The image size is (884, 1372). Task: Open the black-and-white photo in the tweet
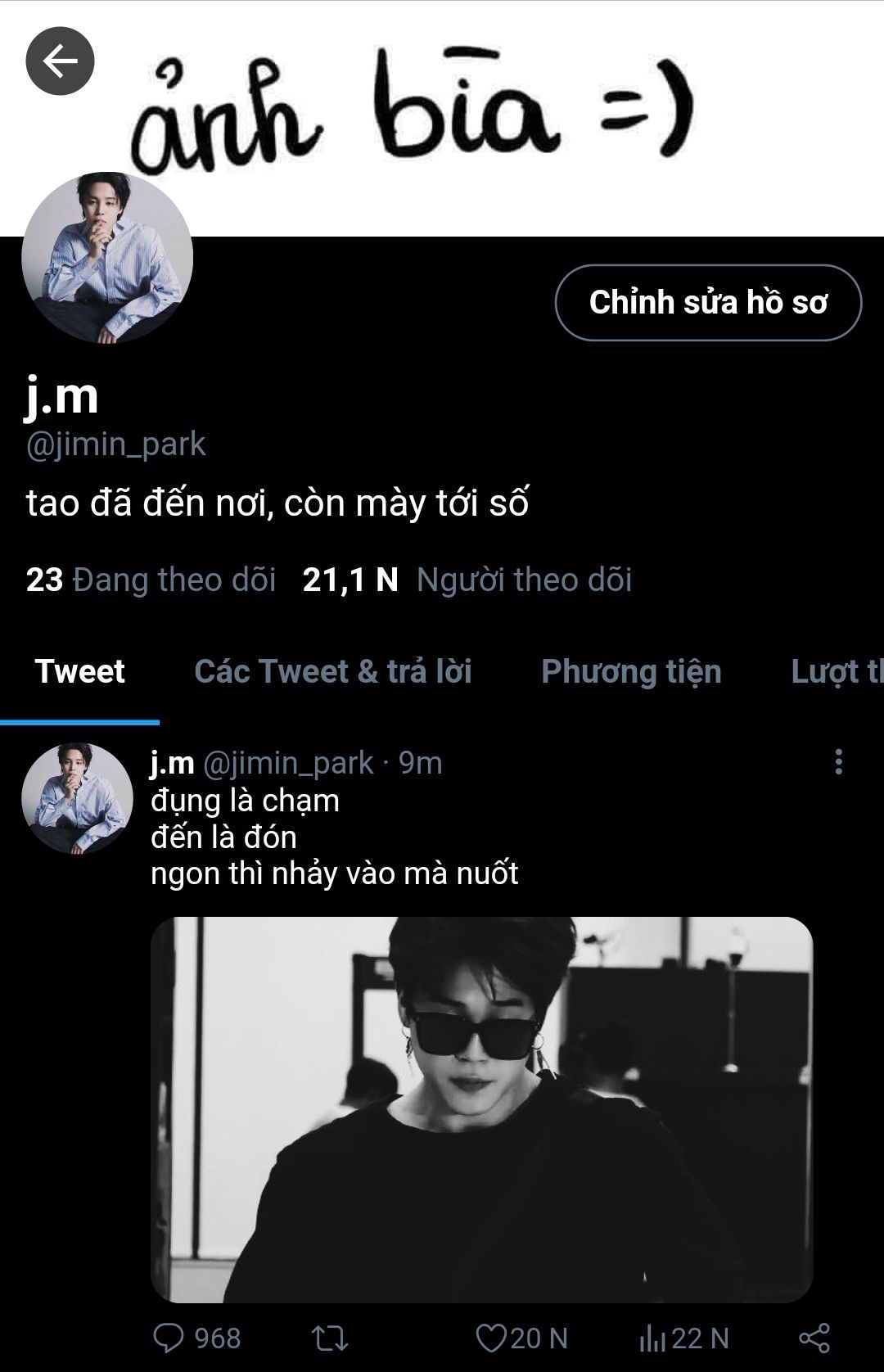coord(481,1108)
